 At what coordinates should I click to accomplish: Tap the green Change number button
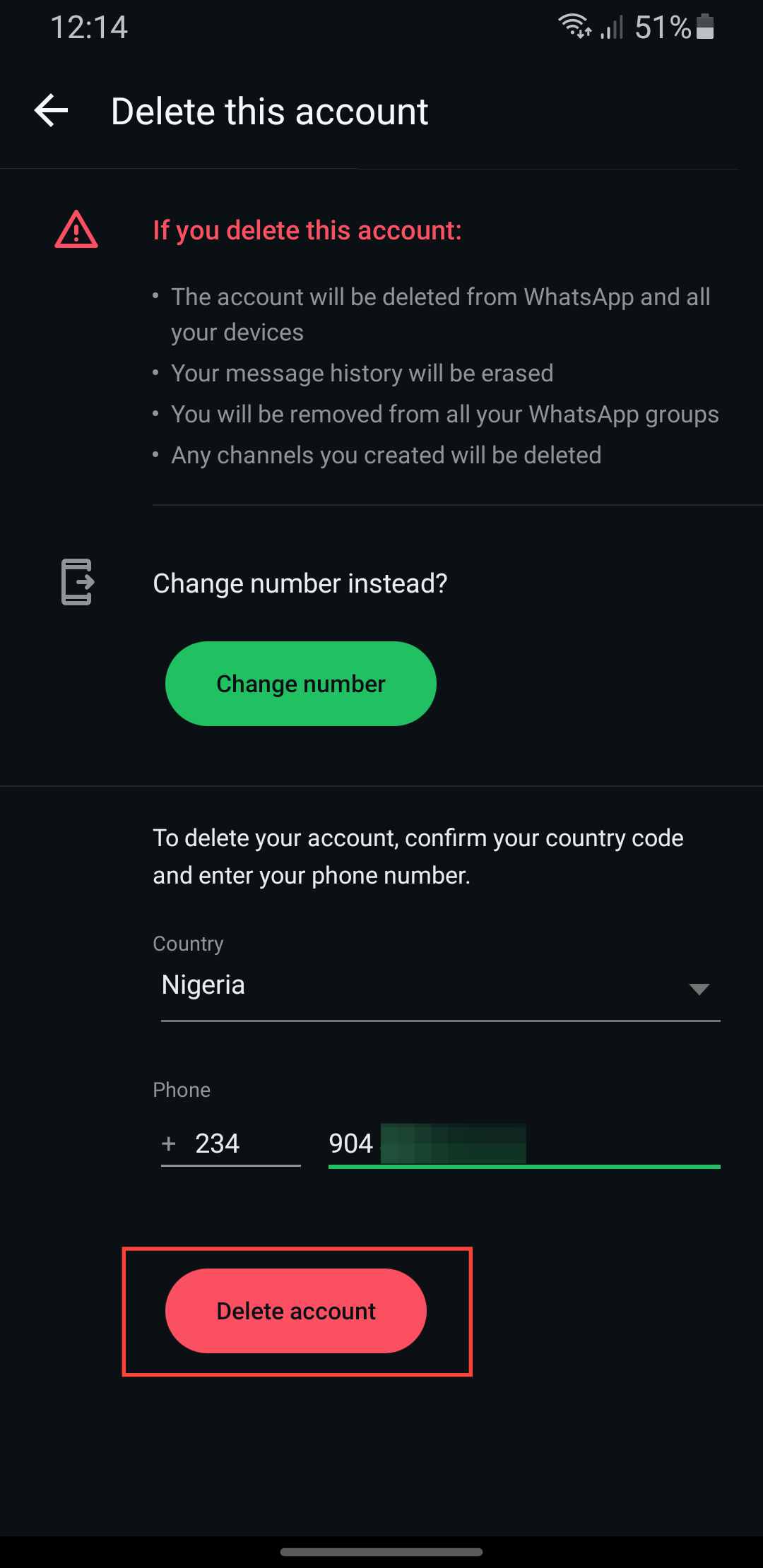pyautogui.click(x=300, y=683)
